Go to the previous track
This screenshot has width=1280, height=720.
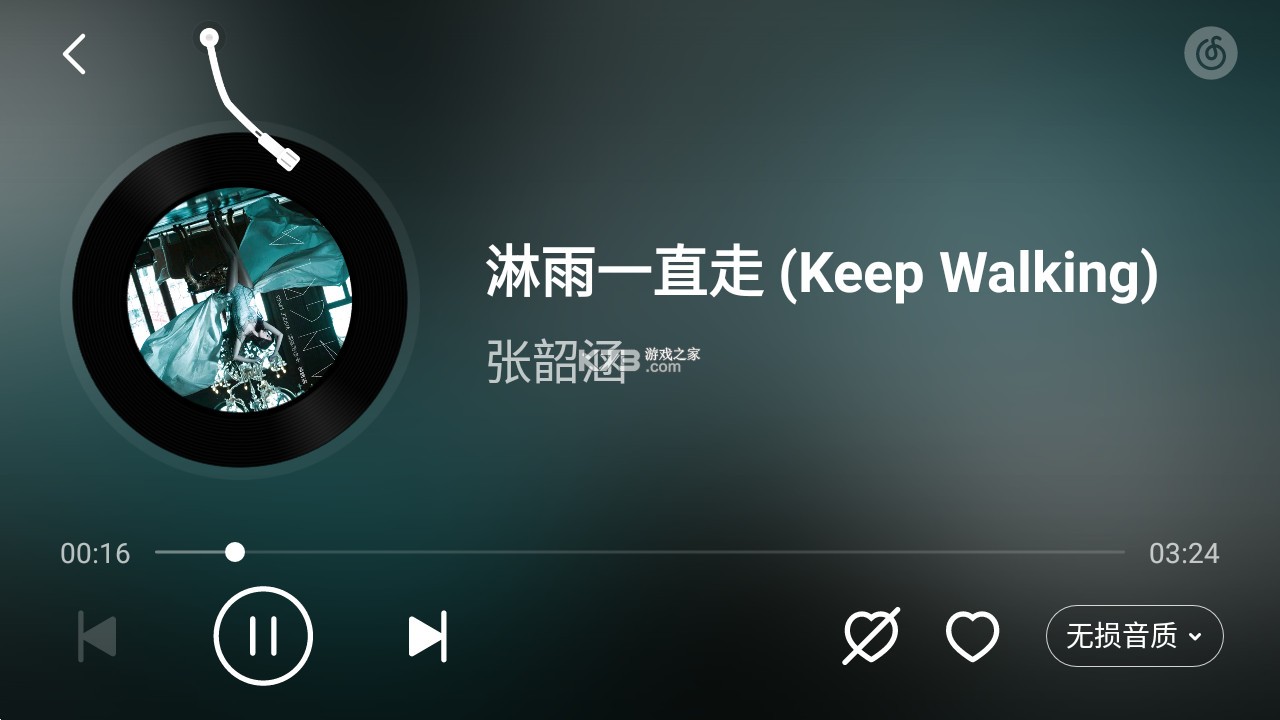click(x=98, y=637)
